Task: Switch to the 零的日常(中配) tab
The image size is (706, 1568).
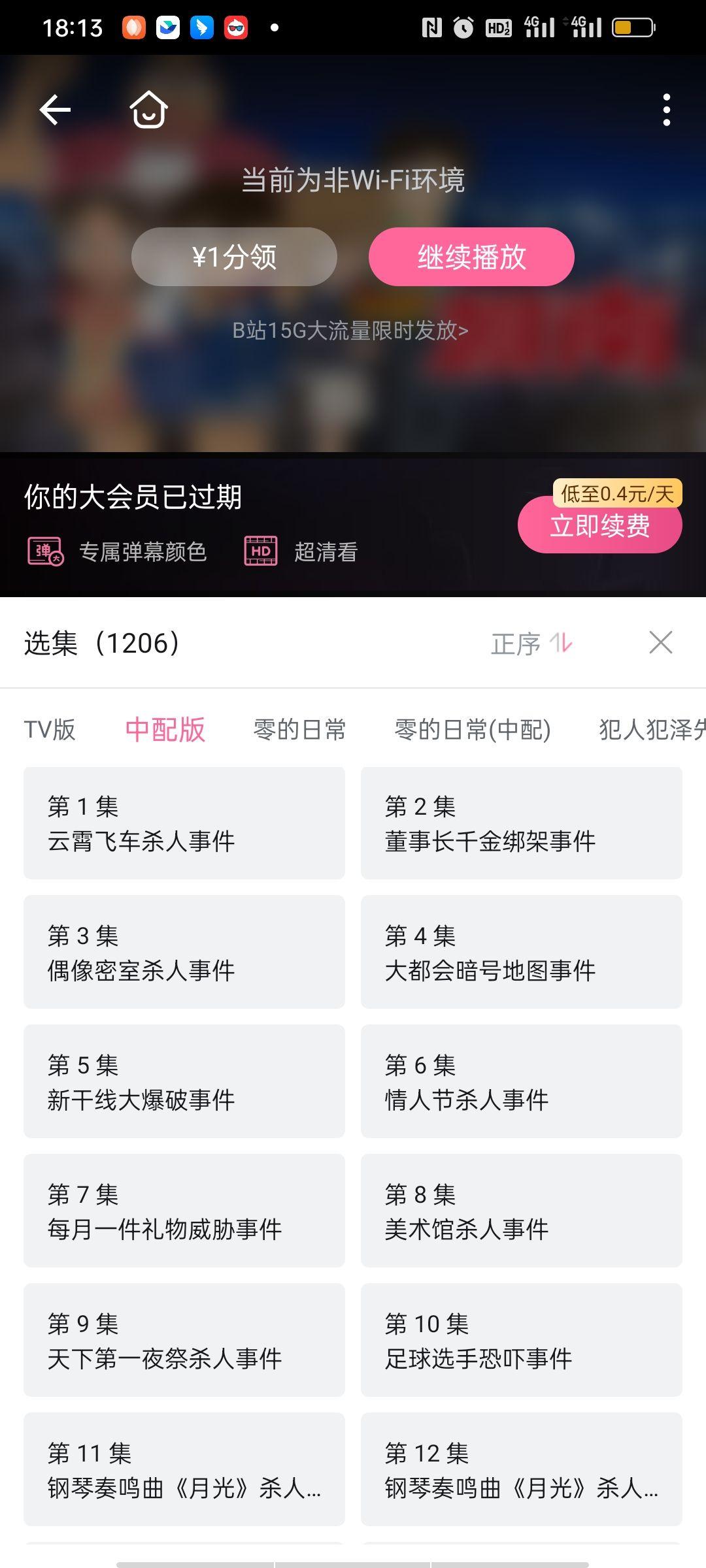Action: tap(473, 729)
